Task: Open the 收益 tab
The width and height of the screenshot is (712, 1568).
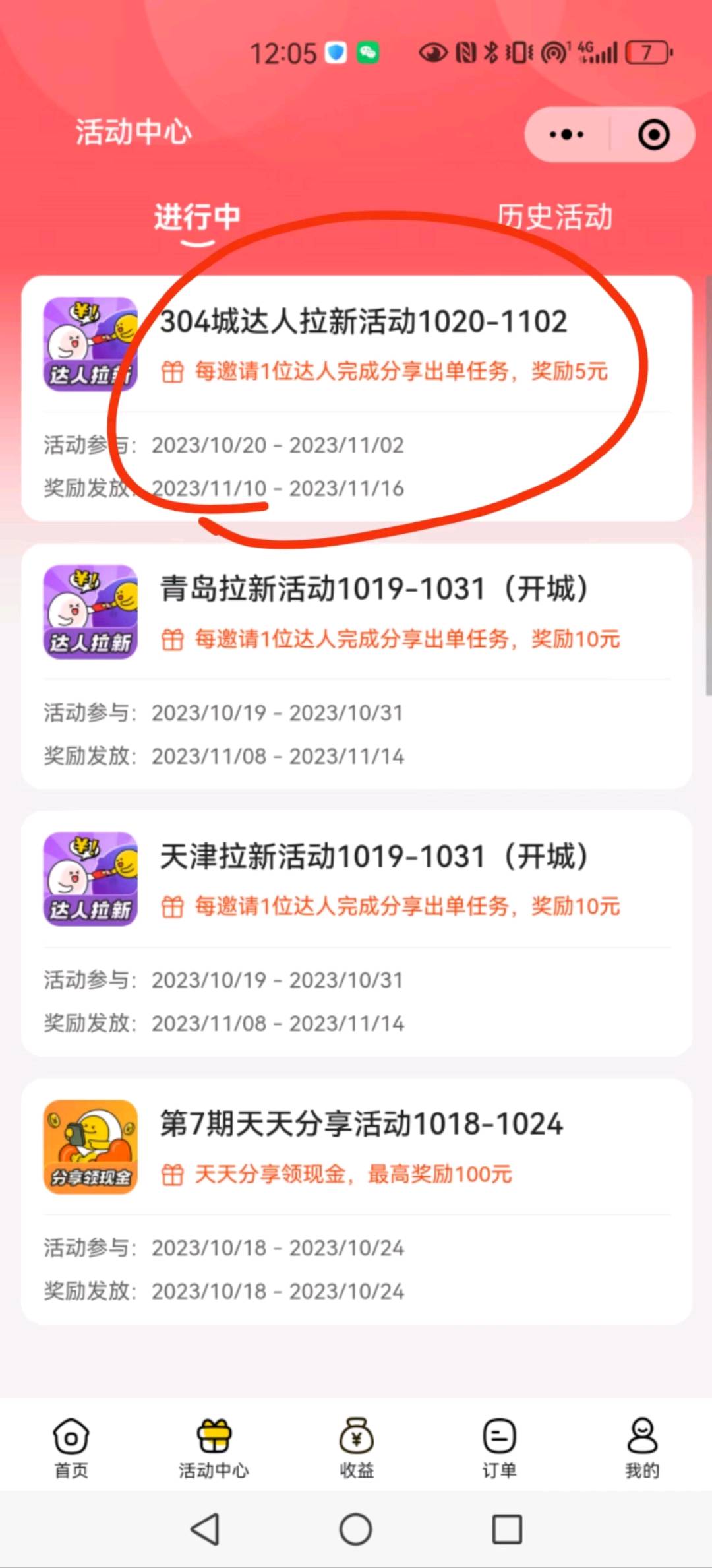Action: (357, 1448)
